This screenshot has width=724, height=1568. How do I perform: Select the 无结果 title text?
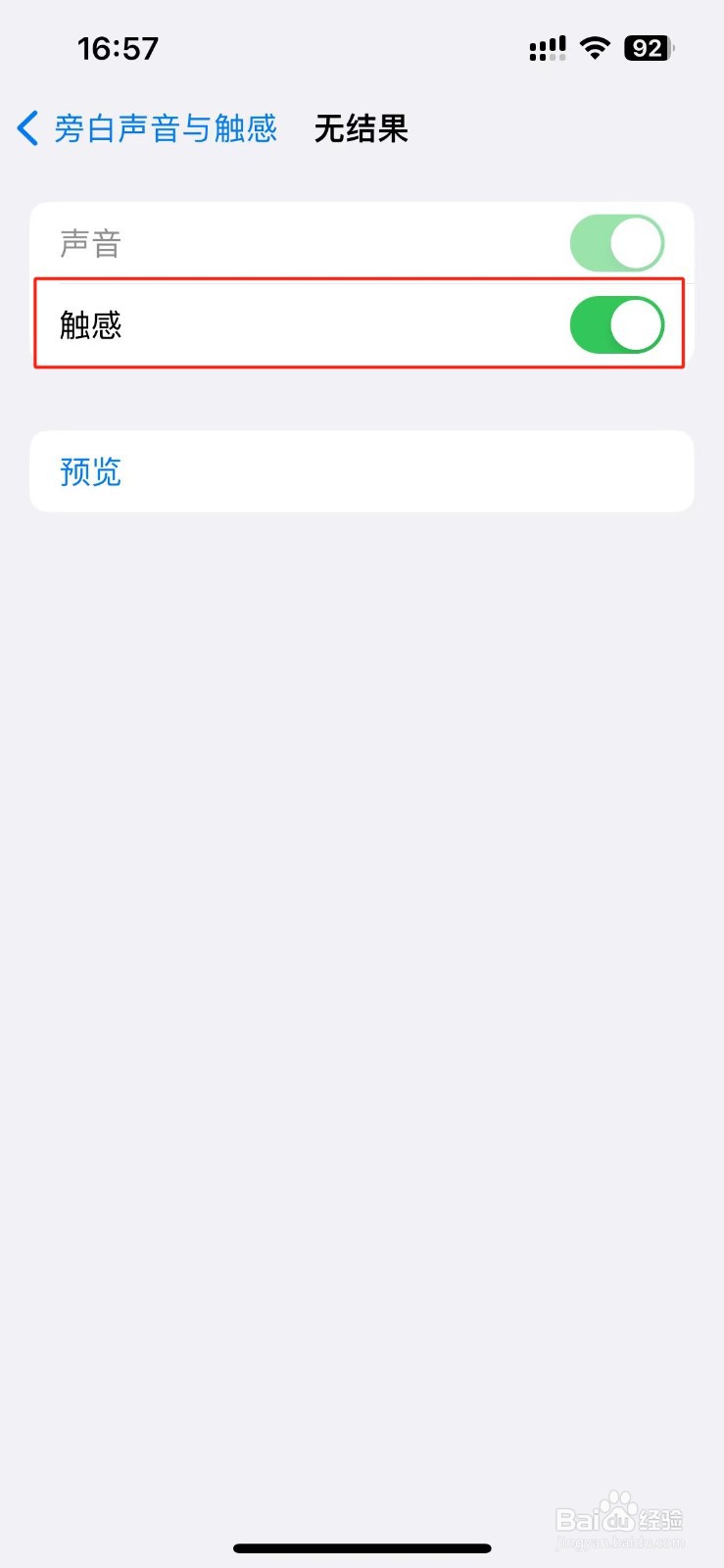(361, 128)
